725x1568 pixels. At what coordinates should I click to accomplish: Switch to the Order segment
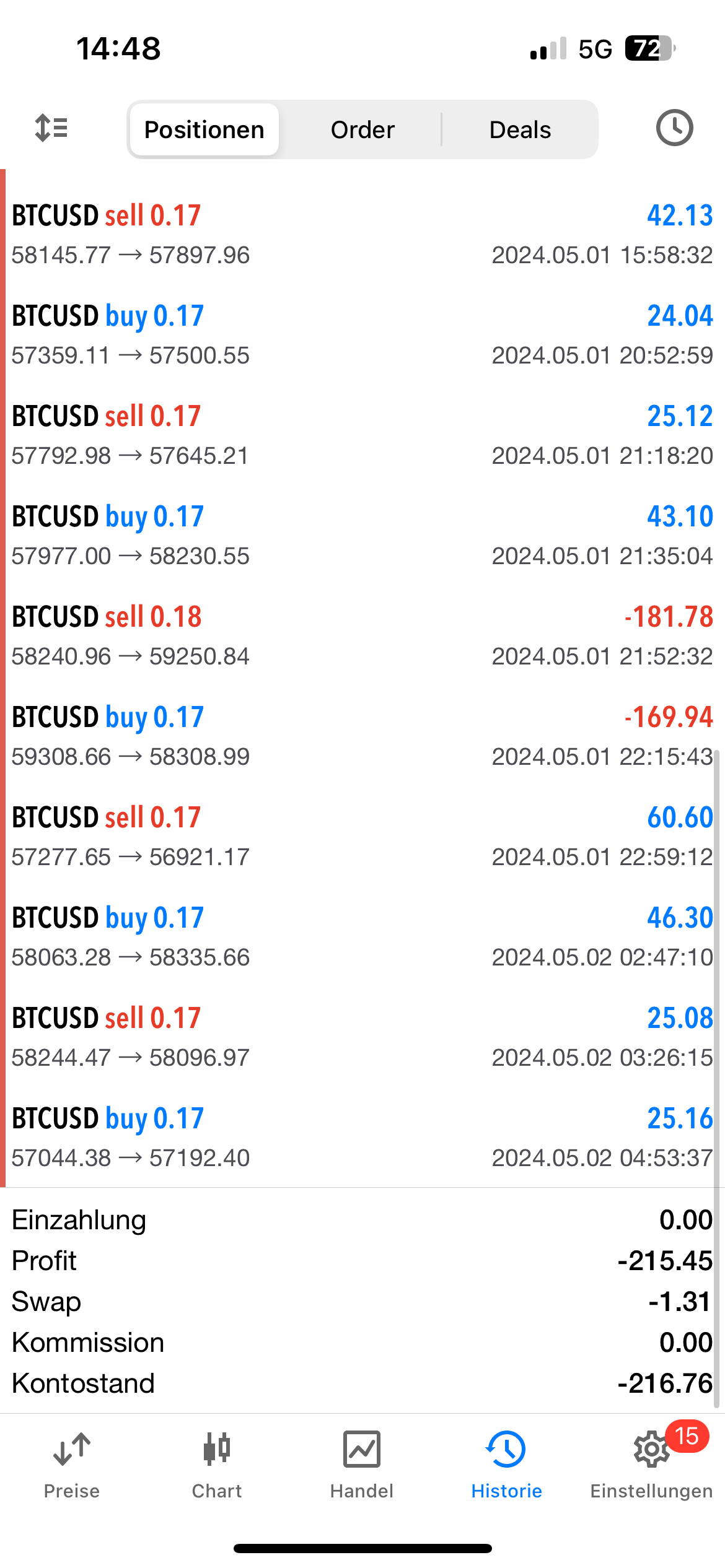(x=362, y=130)
